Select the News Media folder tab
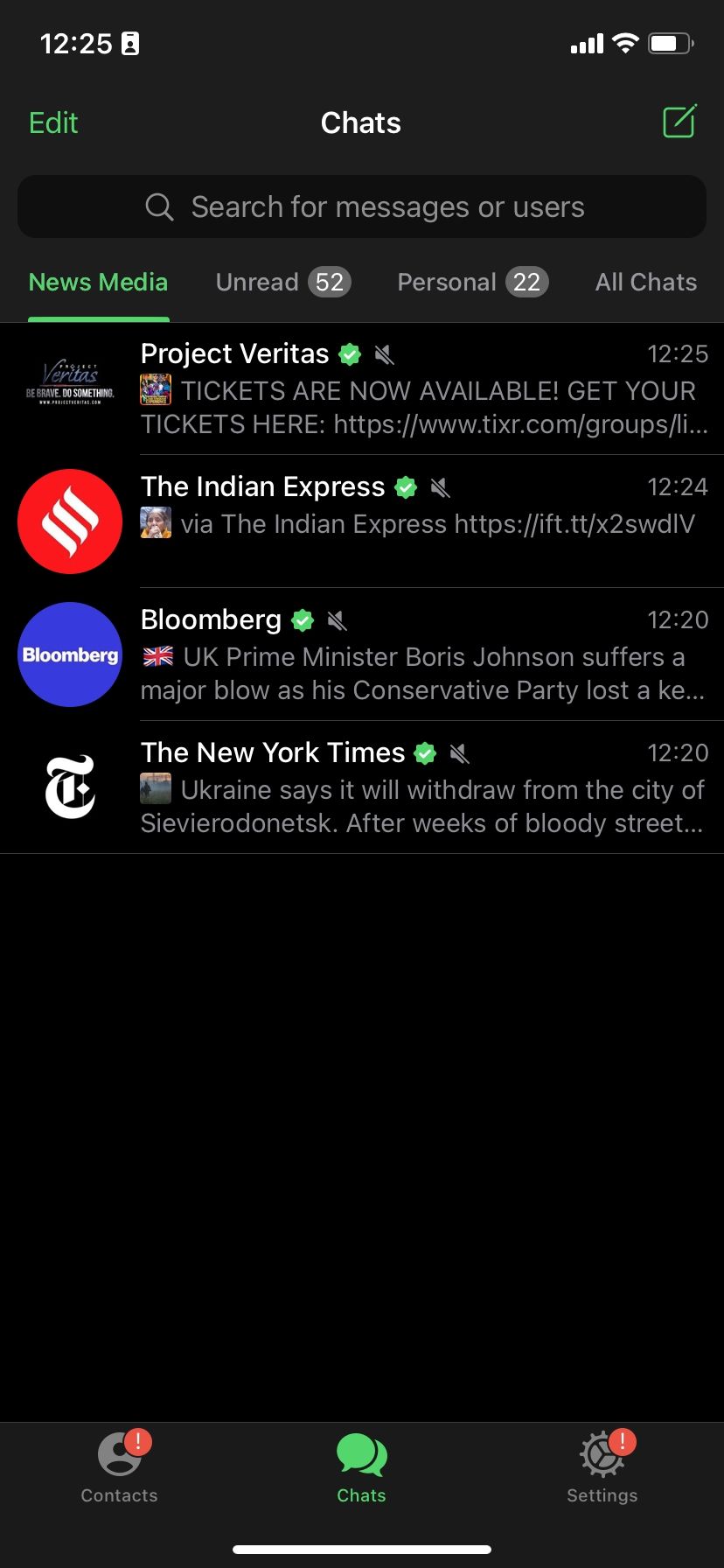Screen dimensions: 724x1568 98,283
